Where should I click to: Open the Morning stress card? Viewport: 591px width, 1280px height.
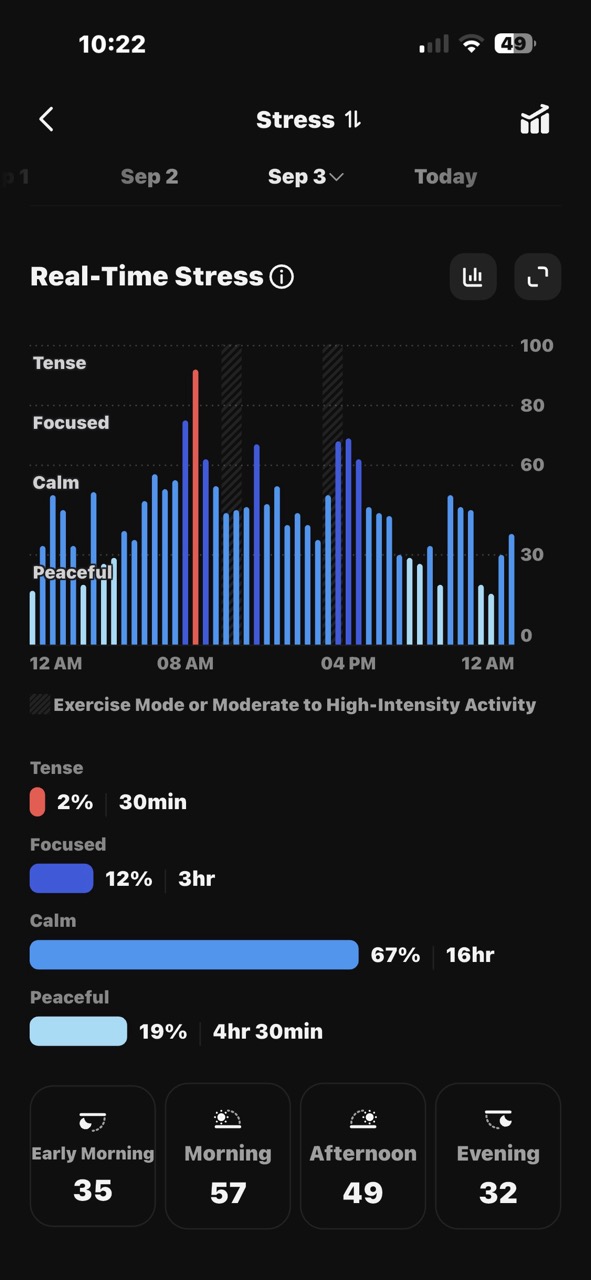tap(228, 1156)
